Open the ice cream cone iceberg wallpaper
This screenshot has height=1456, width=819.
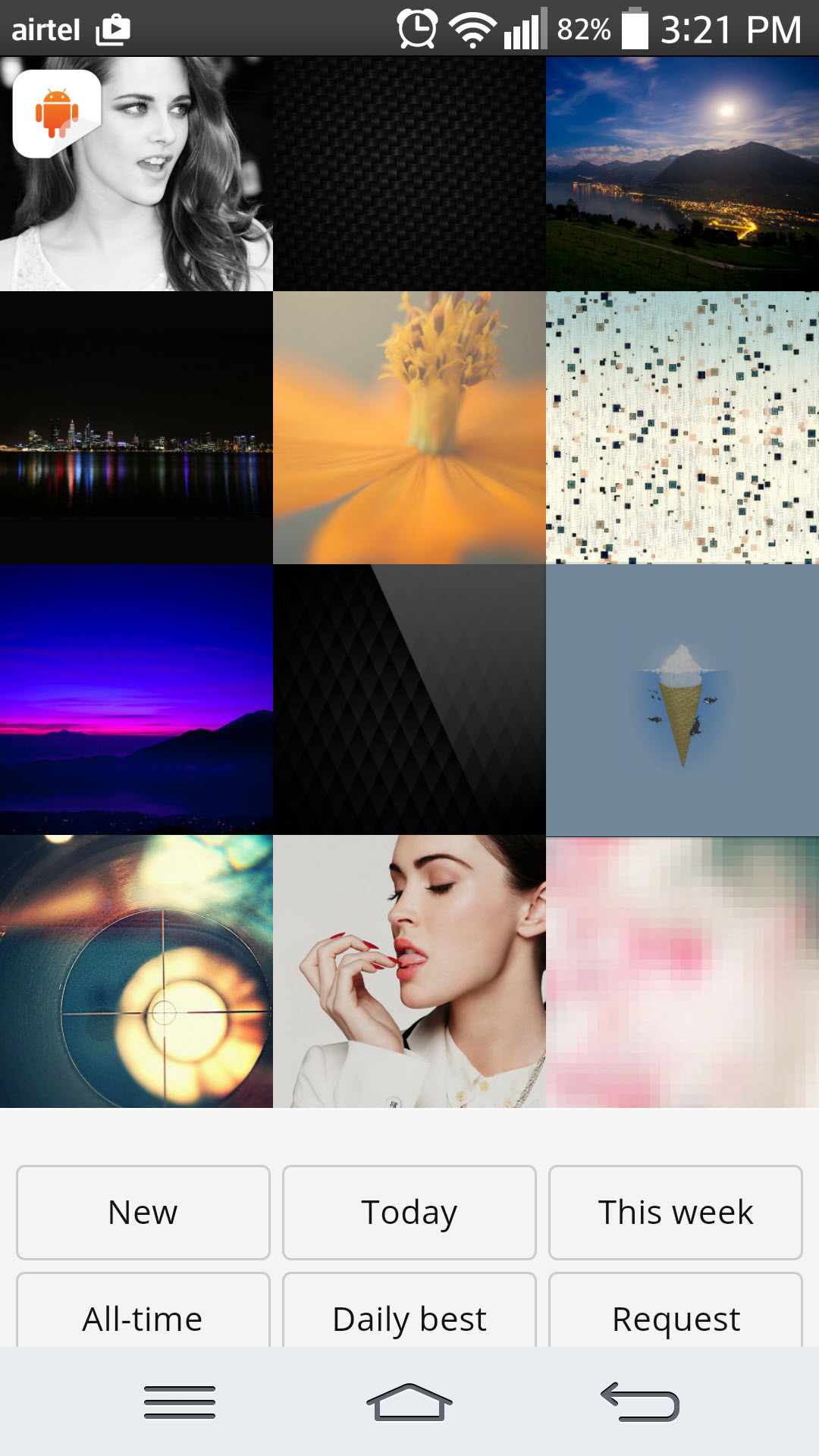click(x=682, y=700)
